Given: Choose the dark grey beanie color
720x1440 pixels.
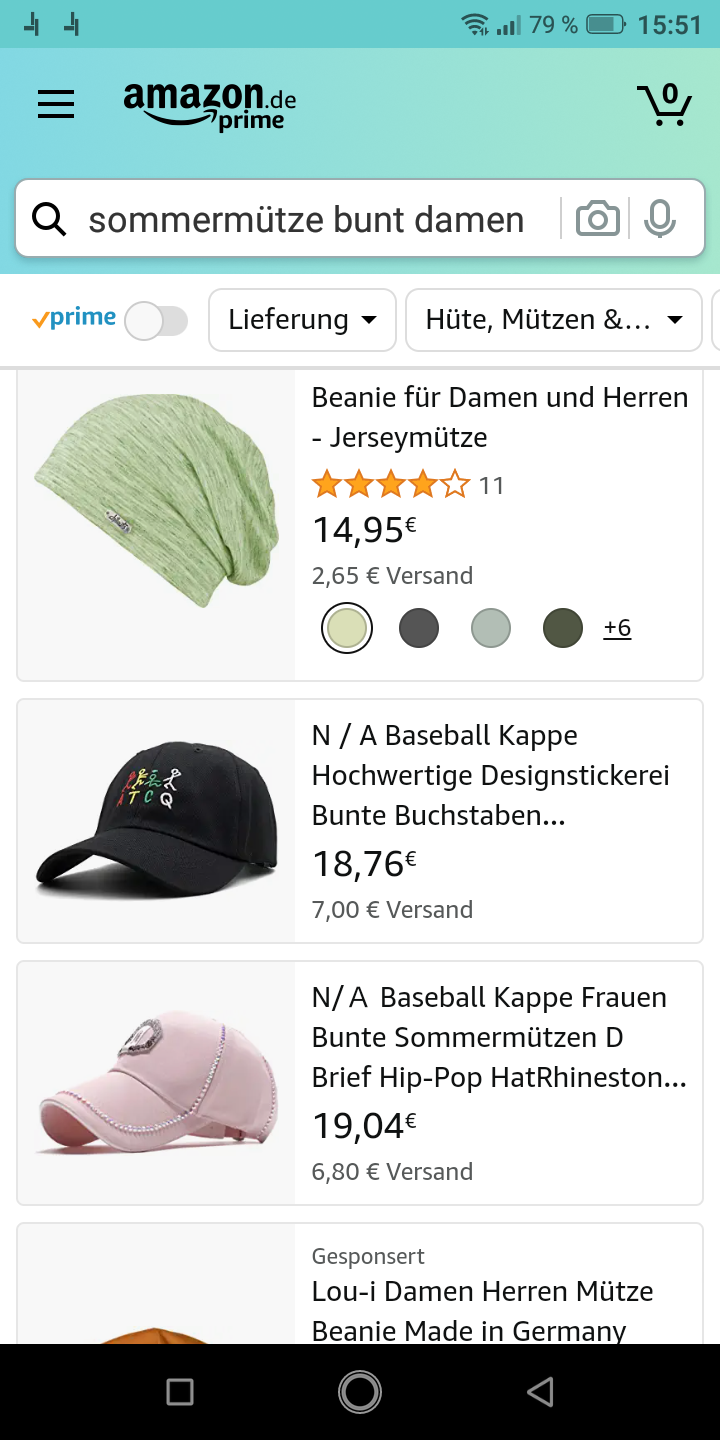Looking at the screenshot, I should 419,629.
